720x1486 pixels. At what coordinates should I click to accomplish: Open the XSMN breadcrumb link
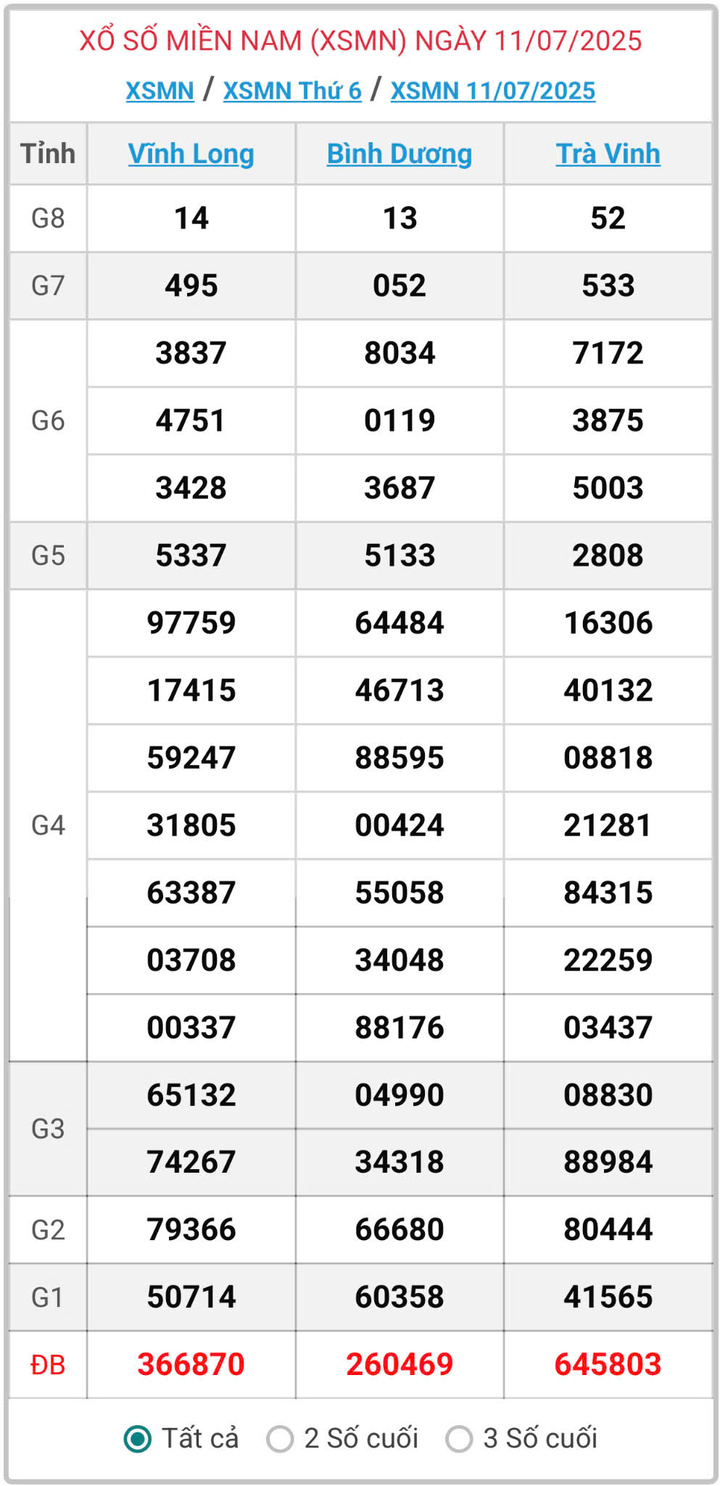click(x=160, y=91)
